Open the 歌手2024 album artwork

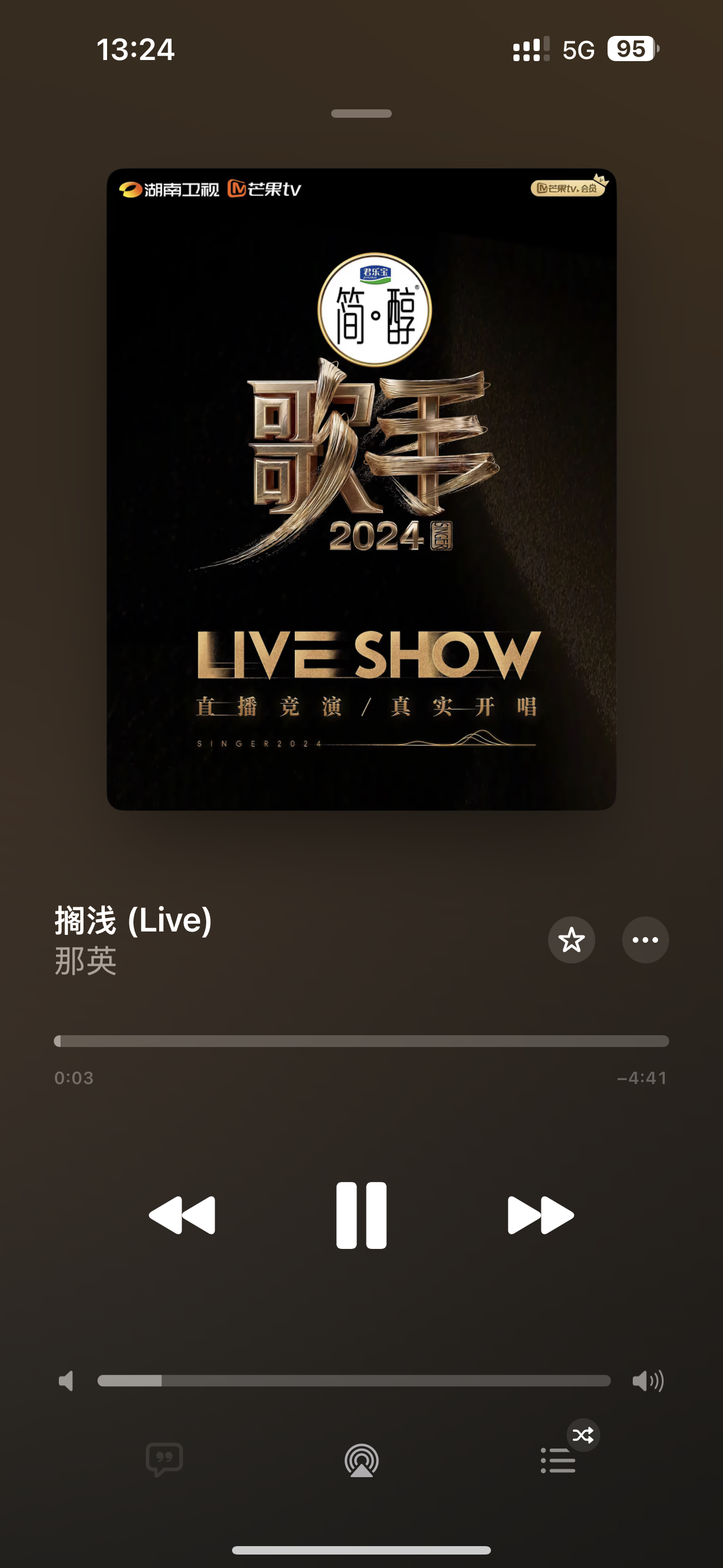pyautogui.click(x=361, y=489)
